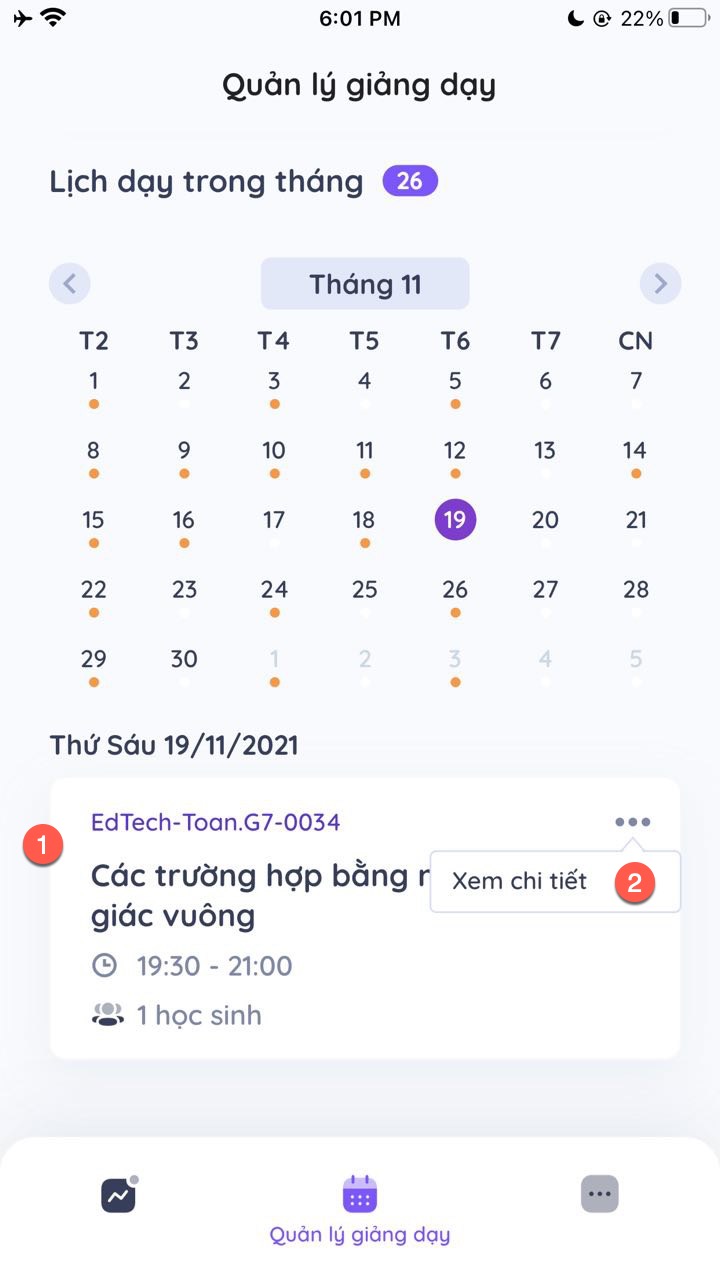Go to the next month
The width and height of the screenshot is (720, 1280).
pyautogui.click(x=660, y=284)
